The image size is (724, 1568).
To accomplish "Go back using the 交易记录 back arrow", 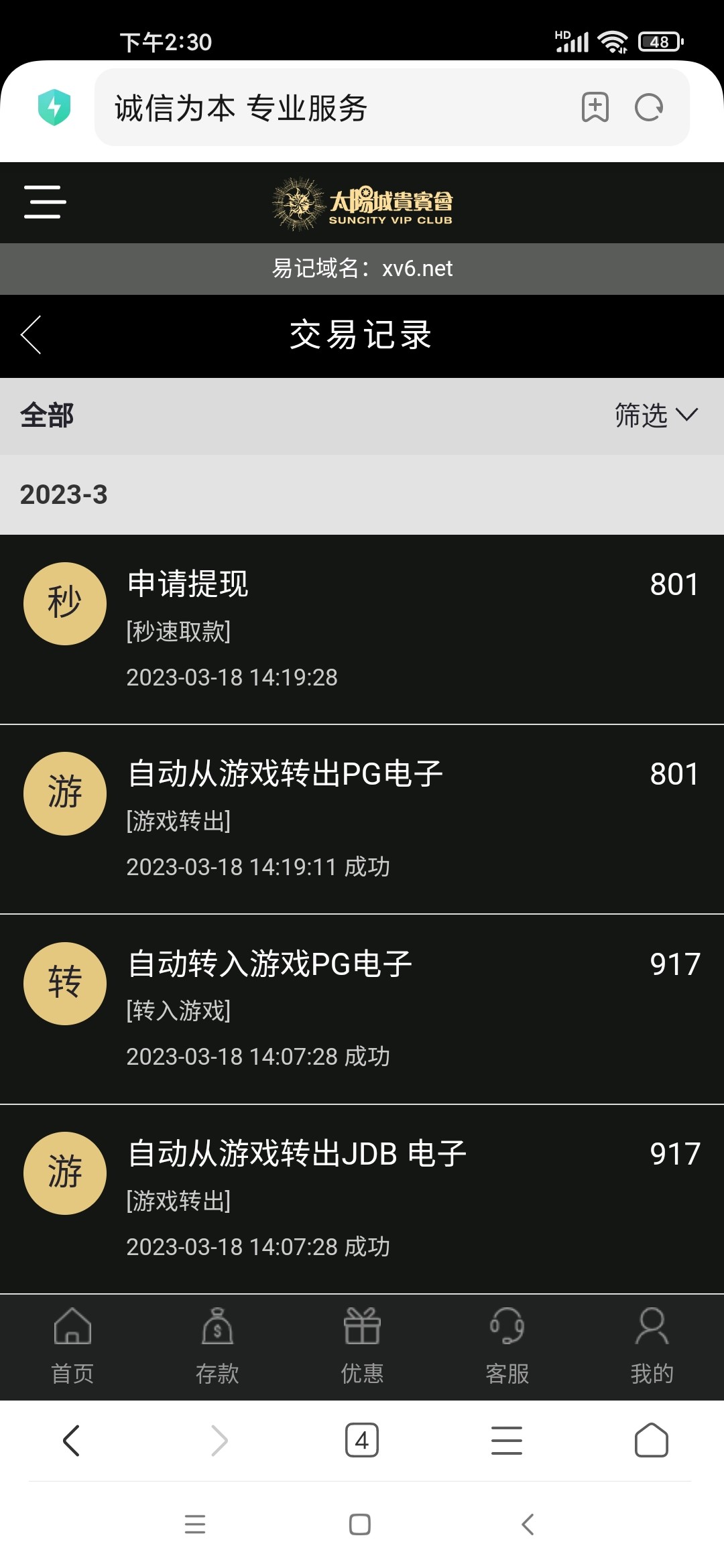I will point(32,336).
